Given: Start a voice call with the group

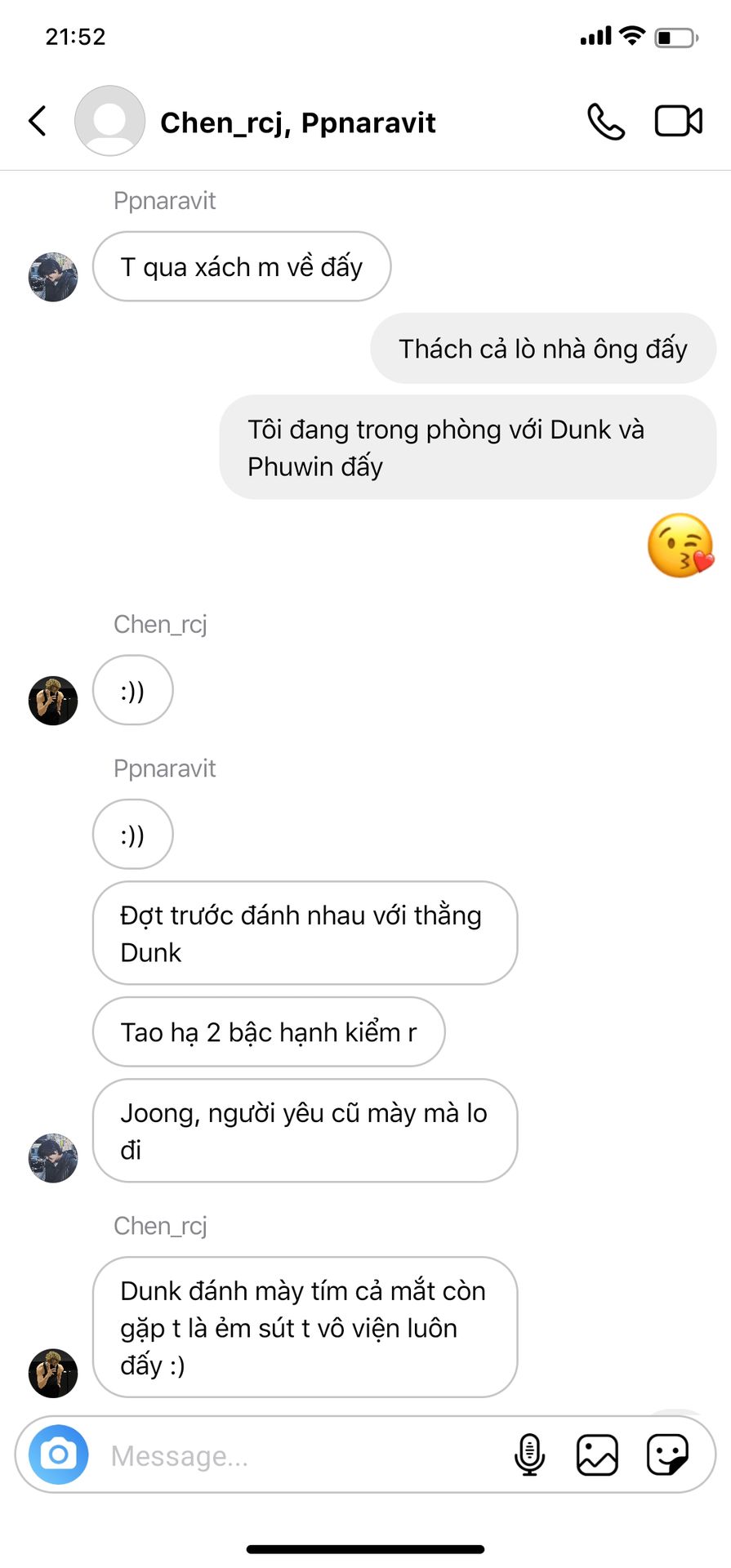Looking at the screenshot, I should click(x=605, y=122).
